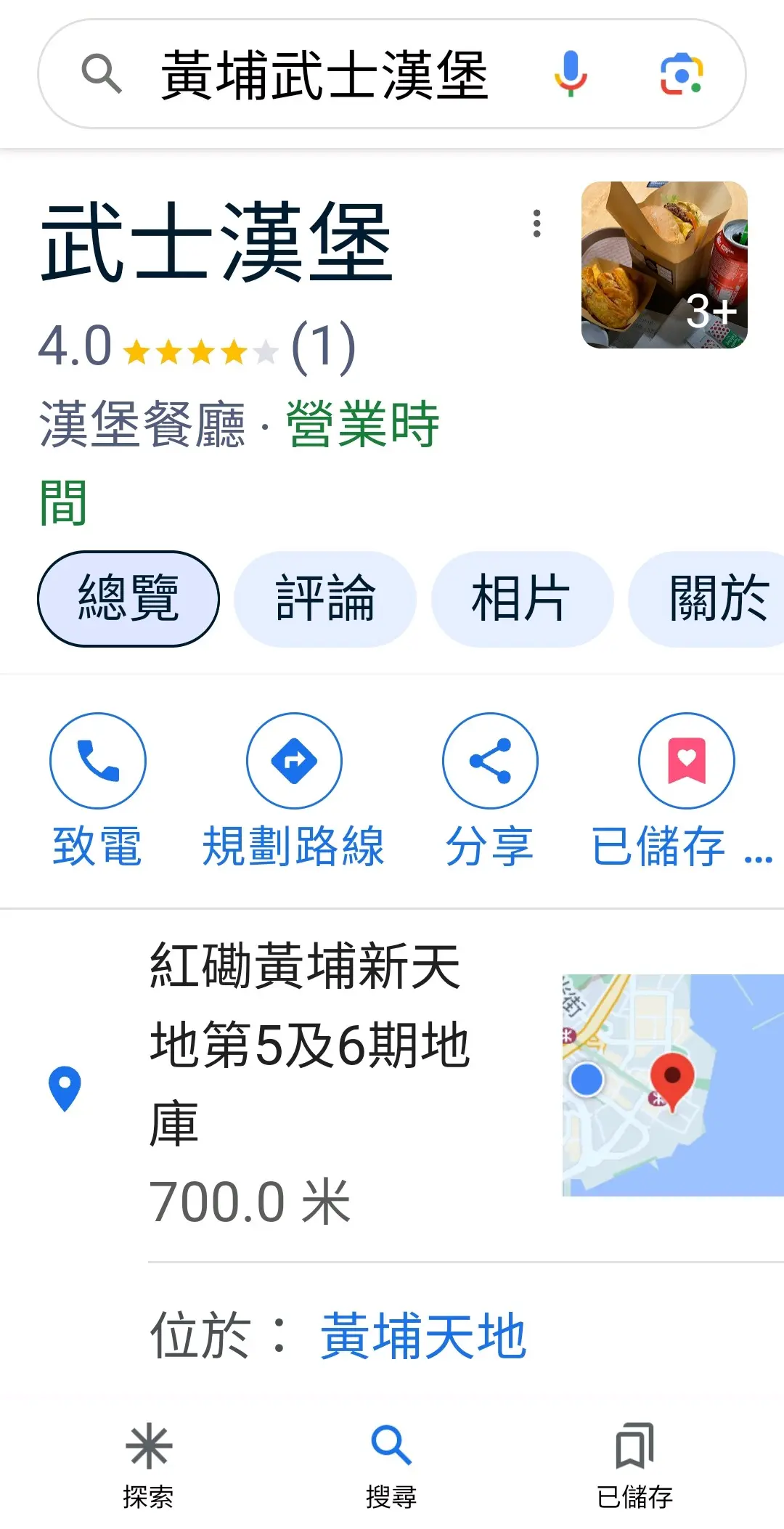Call the restaurant via 致電
The image size is (784, 1529).
pyautogui.click(x=98, y=791)
